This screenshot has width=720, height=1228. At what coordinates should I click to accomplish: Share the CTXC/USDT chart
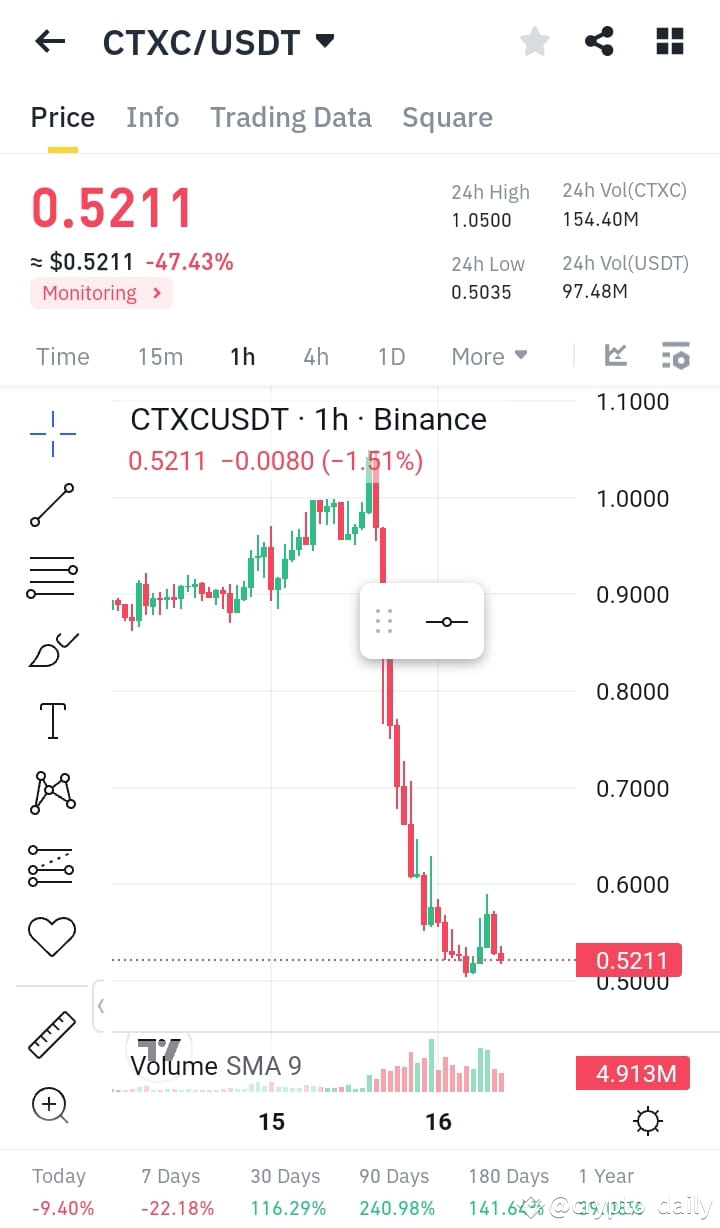(x=599, y=41)
